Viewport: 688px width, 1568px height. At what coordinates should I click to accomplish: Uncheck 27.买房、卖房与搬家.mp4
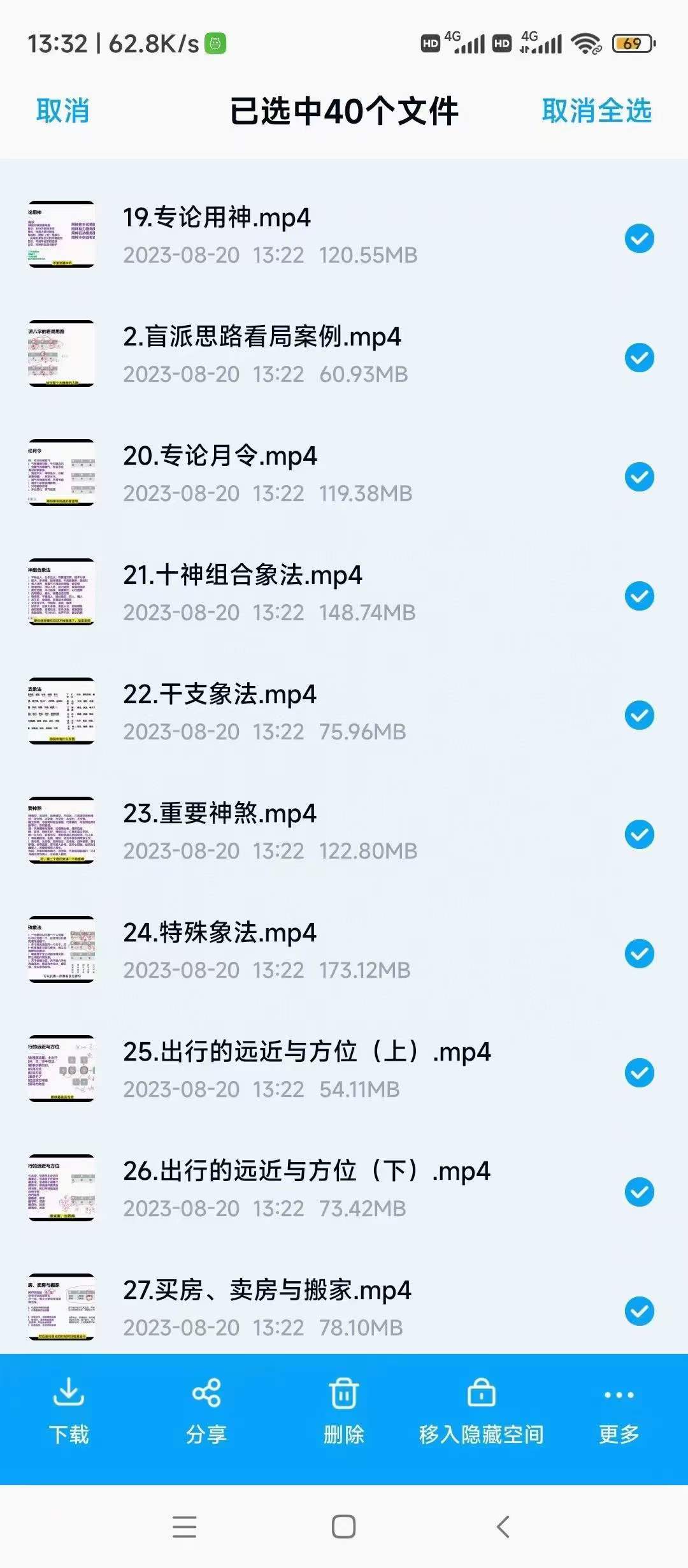(x=638, y=1311)
